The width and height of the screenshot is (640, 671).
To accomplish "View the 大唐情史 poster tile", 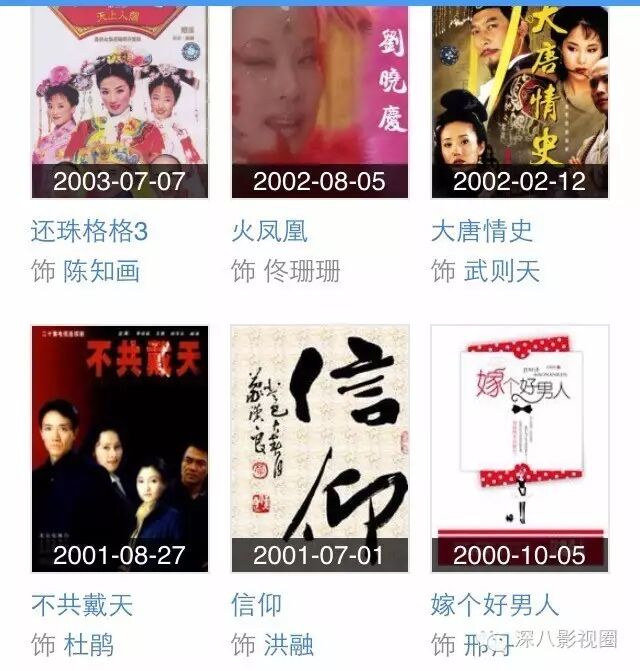I will click(519, 100).
